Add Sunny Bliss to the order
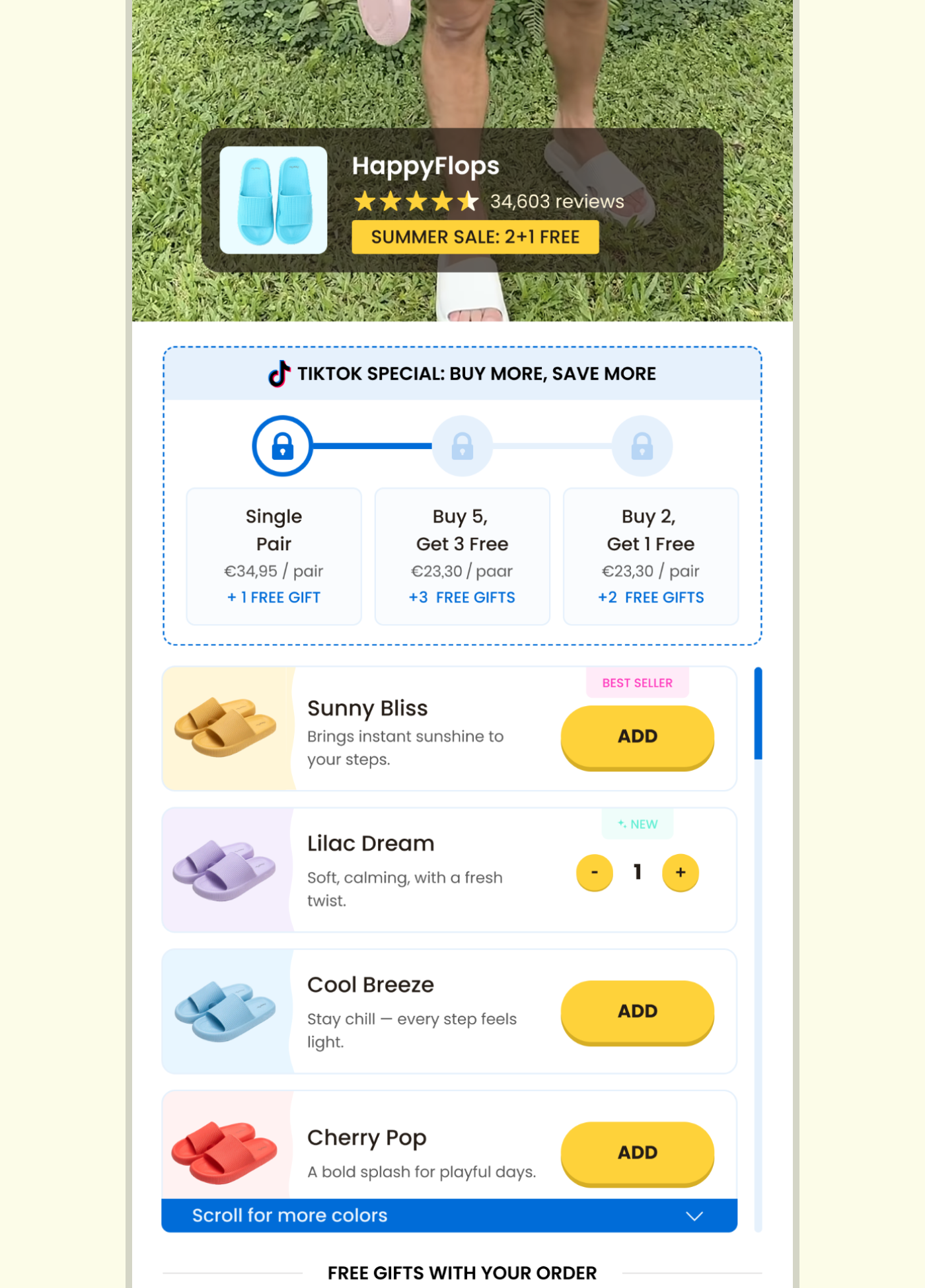This screenshot has height=1288, width=925. click(x=637, y=736)
